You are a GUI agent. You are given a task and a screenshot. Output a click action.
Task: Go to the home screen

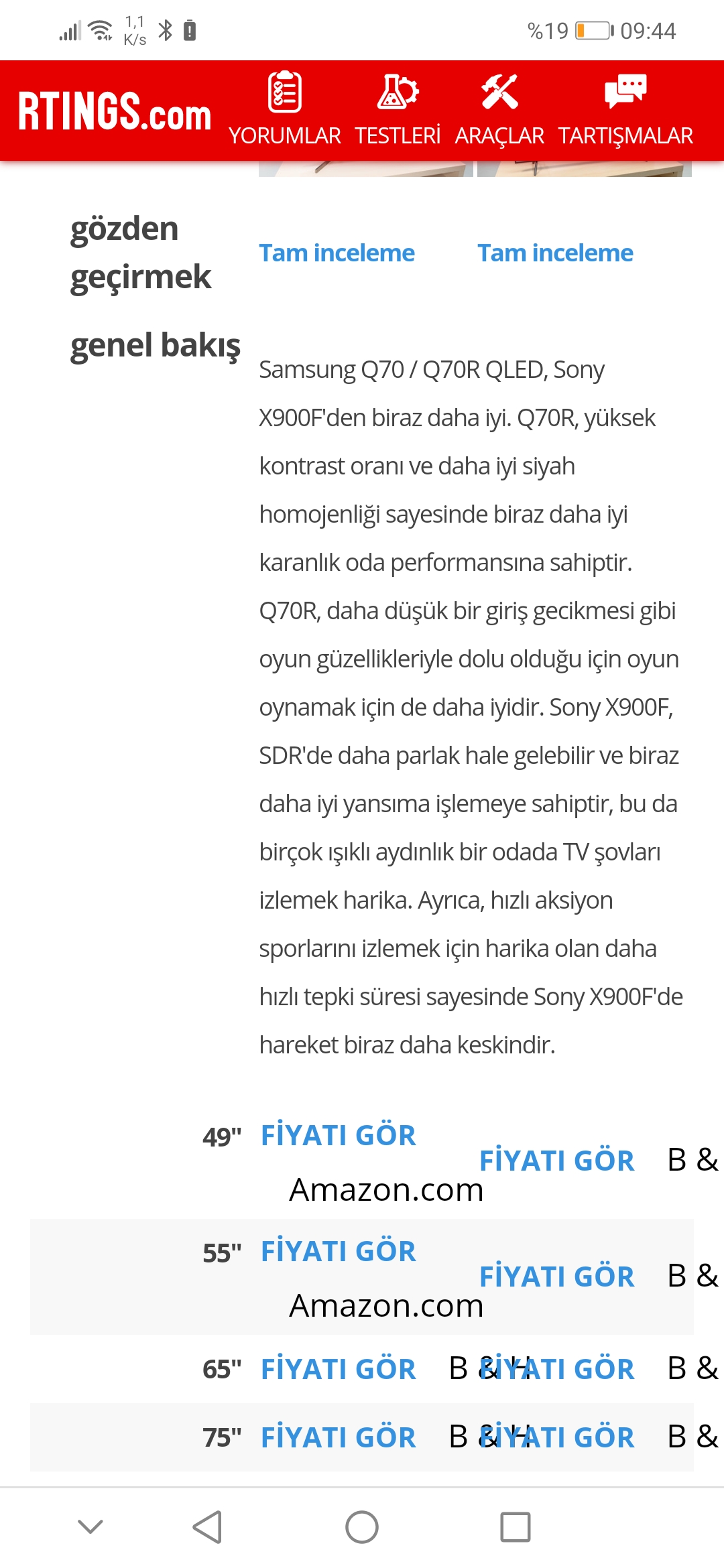pyautogui.click(x=362, y=1527)
